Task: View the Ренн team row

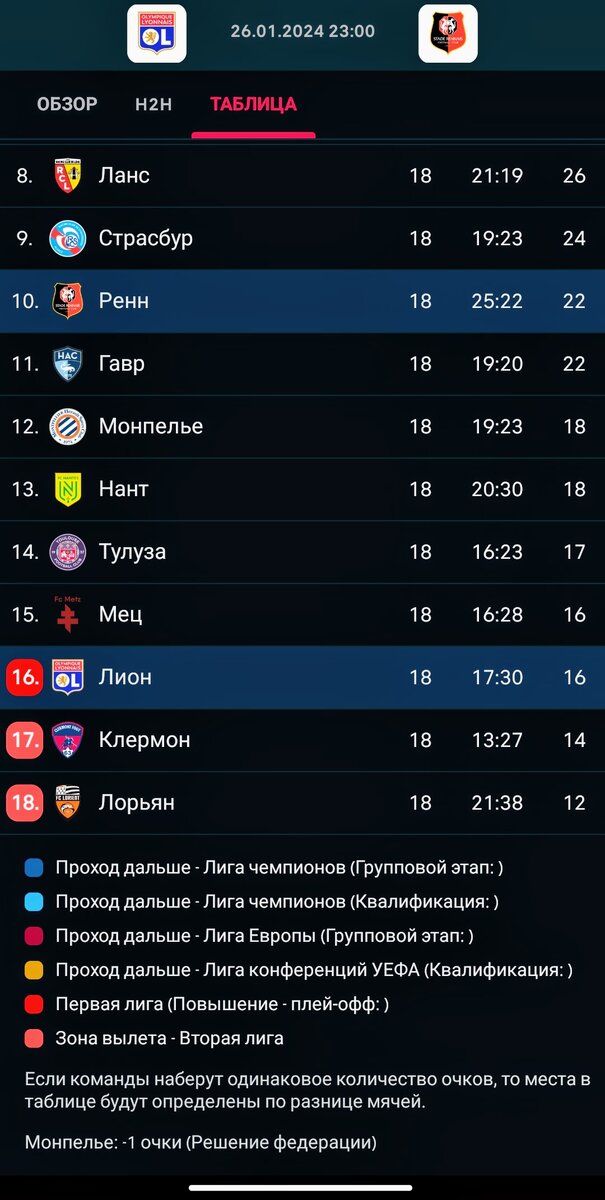Action: (x=302, y=301)
